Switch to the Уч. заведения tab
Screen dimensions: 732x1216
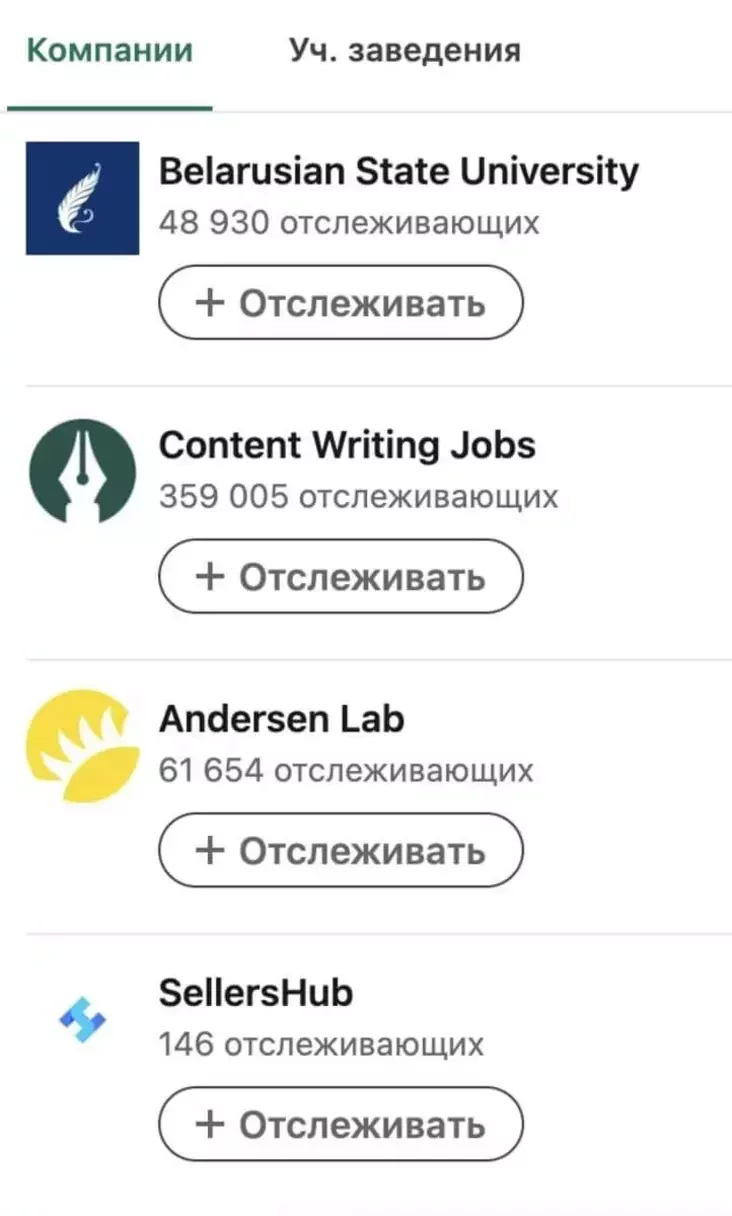coord(404,50)
